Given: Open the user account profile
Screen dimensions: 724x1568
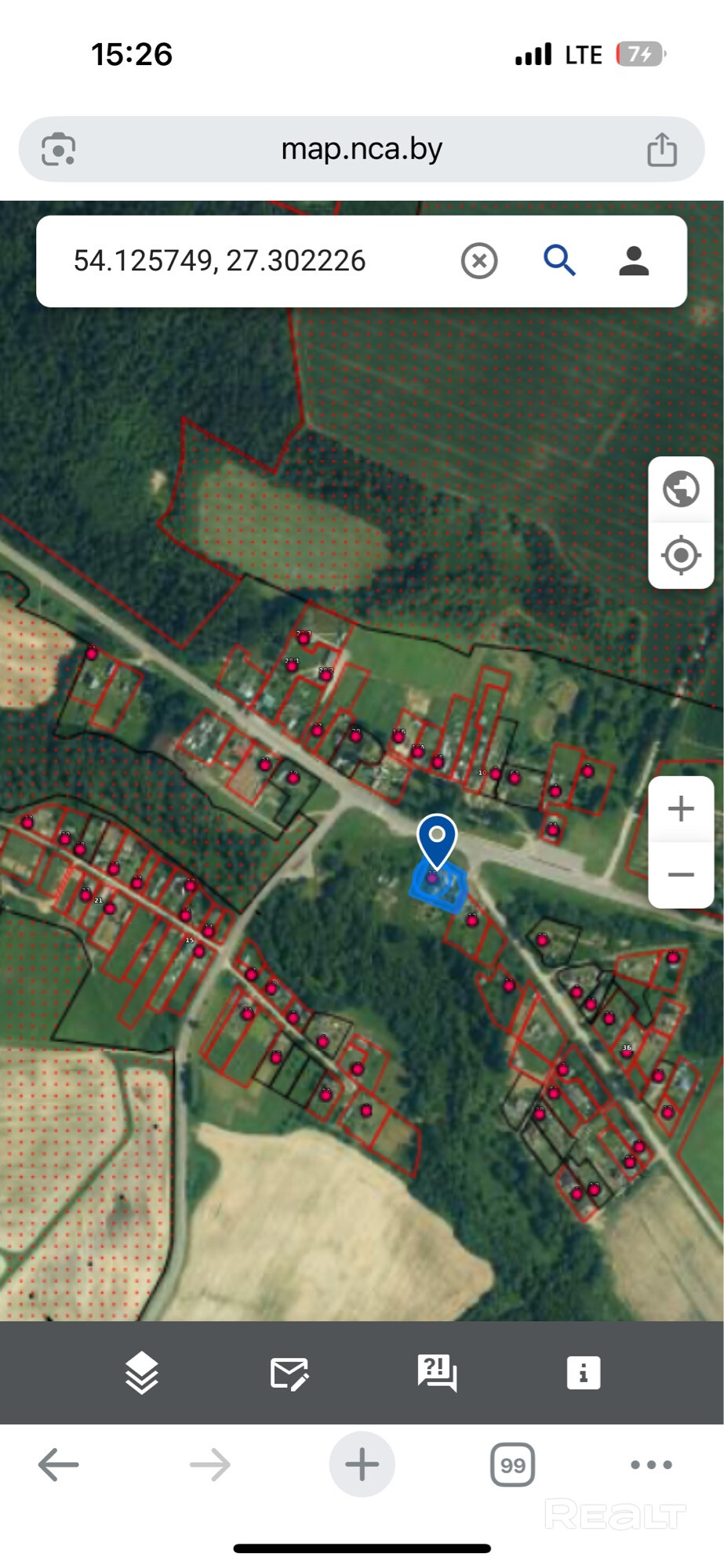Looking at the screenshot, I should pyautogui.click(x=633, y=261).
